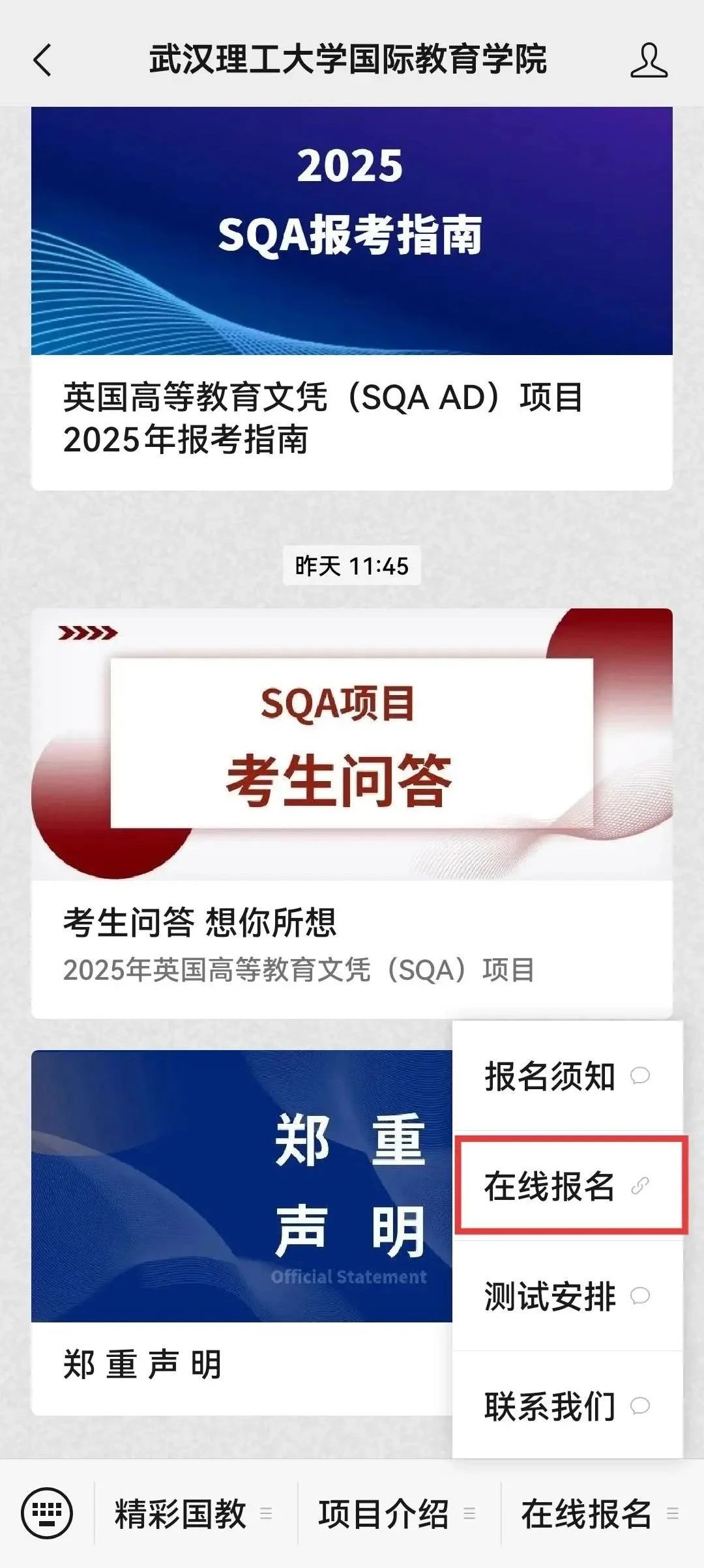Screen dimensions: 704x1568
Task: Choose 在线报名 link in the popup menu
Action: pos(567,1186)
